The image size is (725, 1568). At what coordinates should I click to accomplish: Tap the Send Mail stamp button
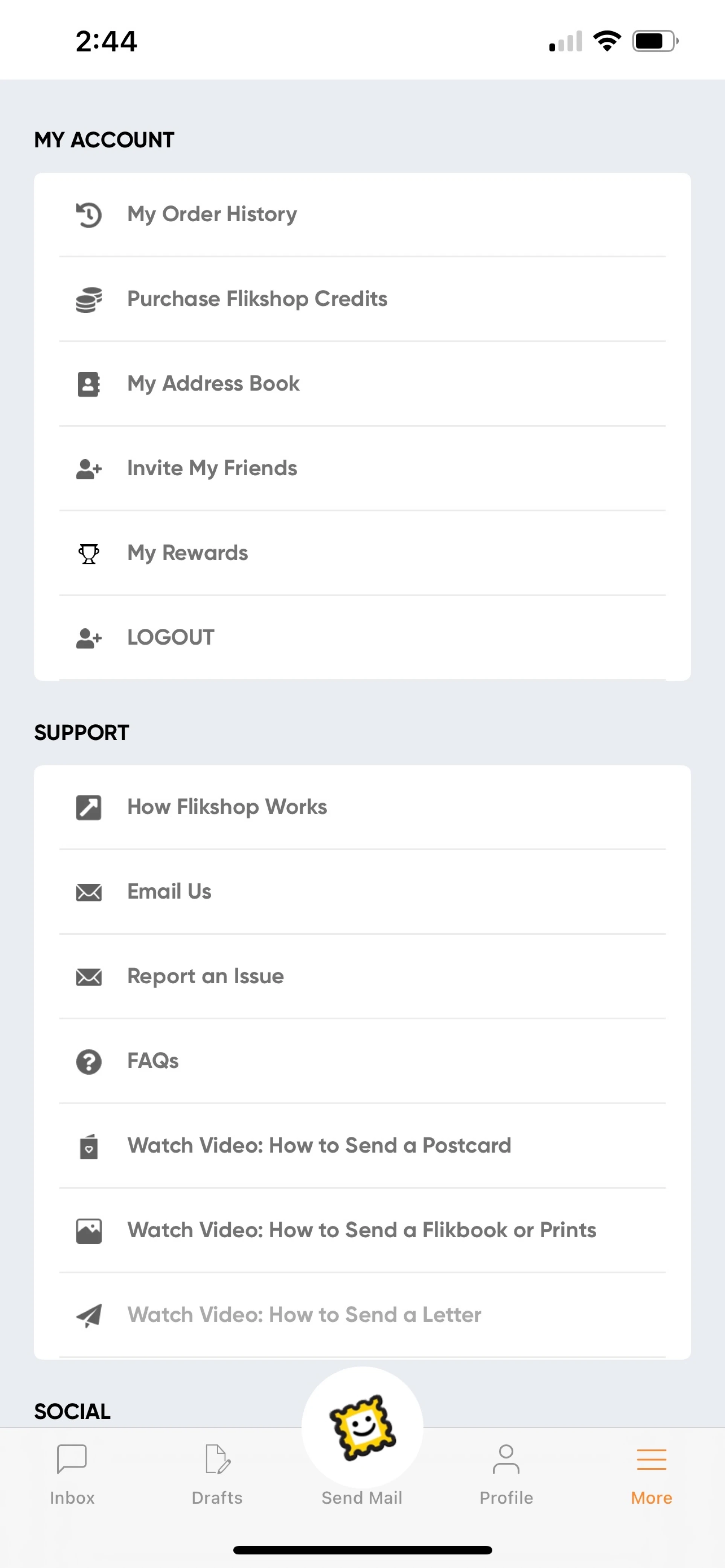coord(362,1427)
